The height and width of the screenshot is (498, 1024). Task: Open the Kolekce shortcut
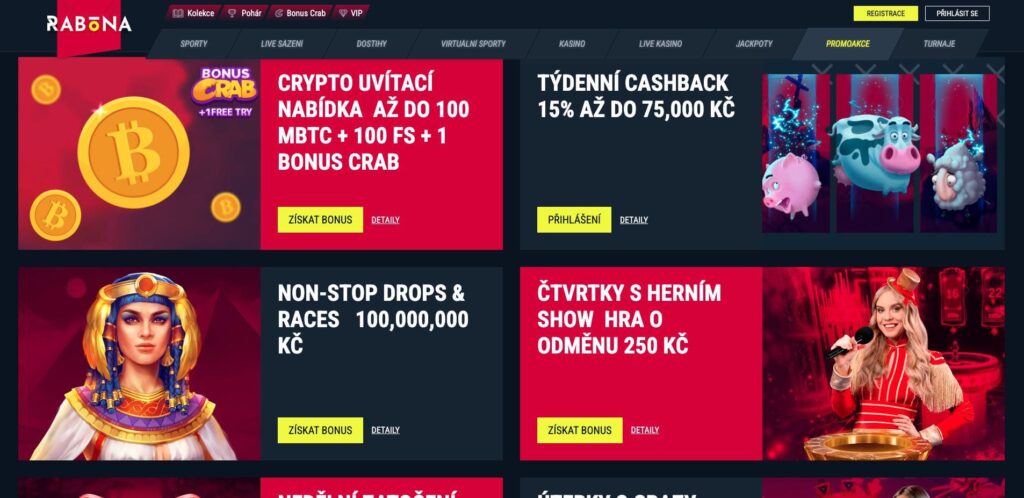(x=193, y=13)
